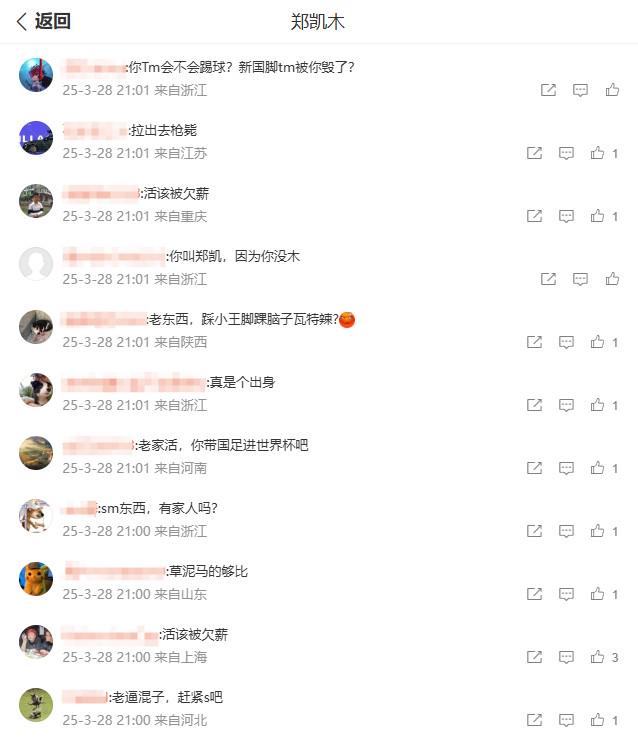
Task: Share the comment "老家活,你带国足进世界杯吧"
Action: click(x=534, y=468)
